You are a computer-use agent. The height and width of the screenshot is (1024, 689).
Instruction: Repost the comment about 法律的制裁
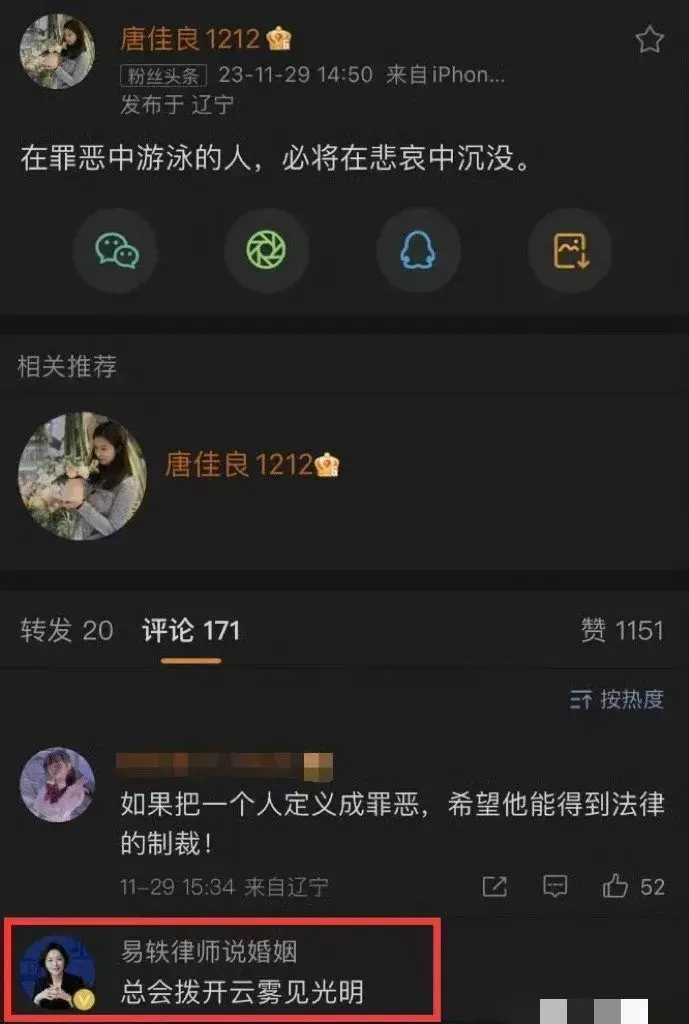click(494, 886)
